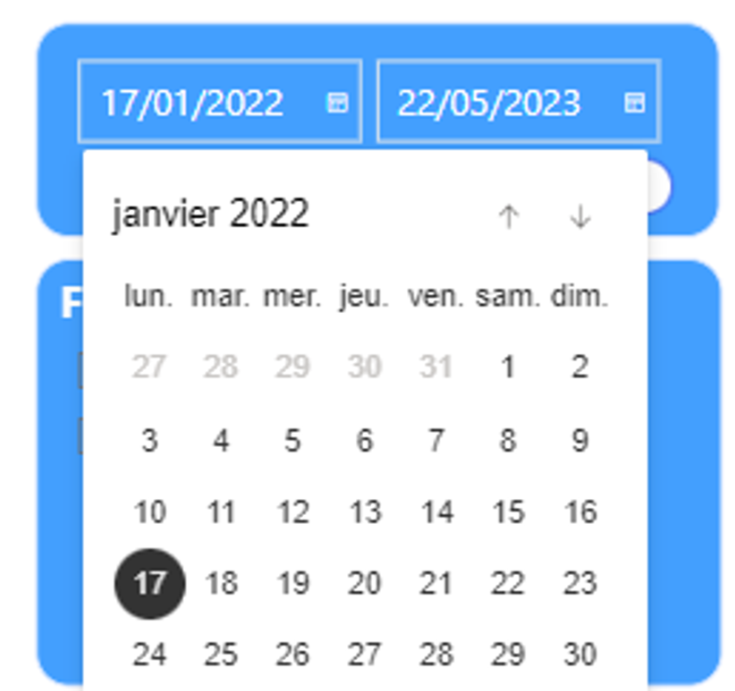Choose day 9 in the calendar
The image size is (735, 691).
(x=580, y=440)
